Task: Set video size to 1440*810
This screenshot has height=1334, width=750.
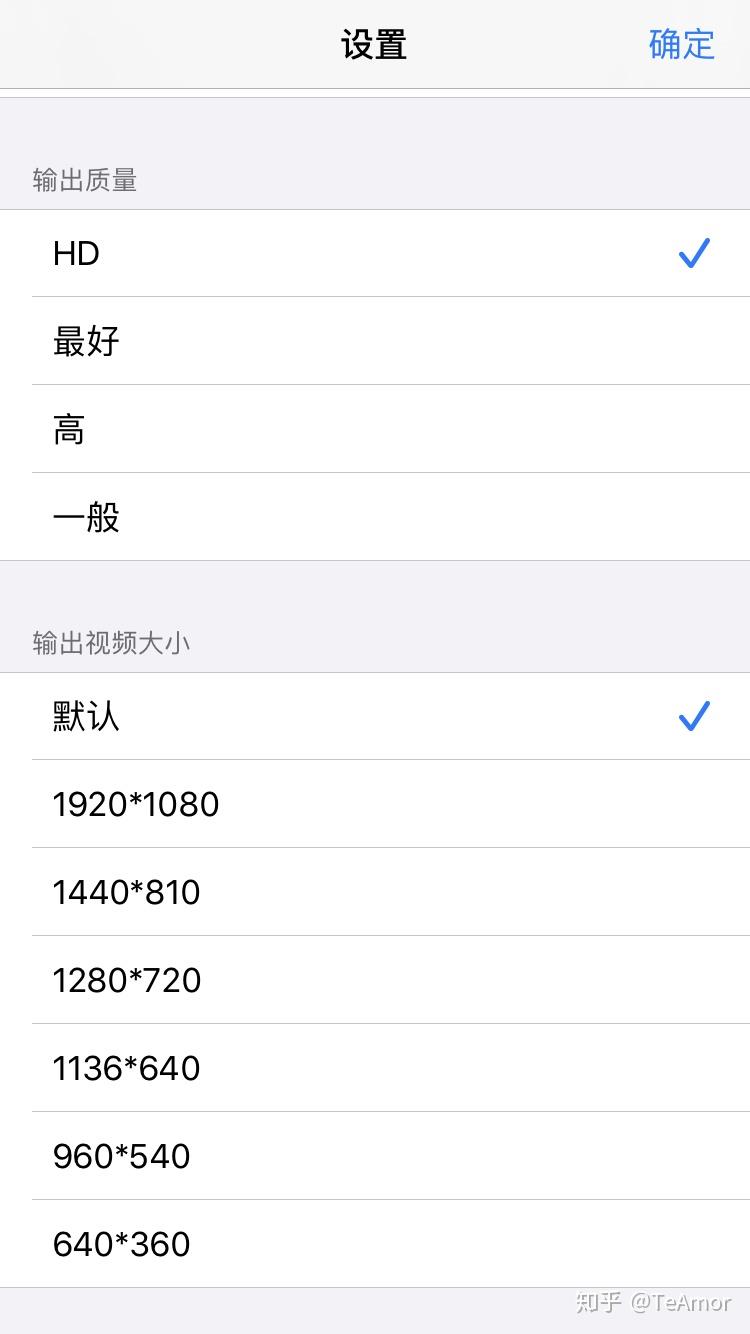Action: (x=375, y=892)
